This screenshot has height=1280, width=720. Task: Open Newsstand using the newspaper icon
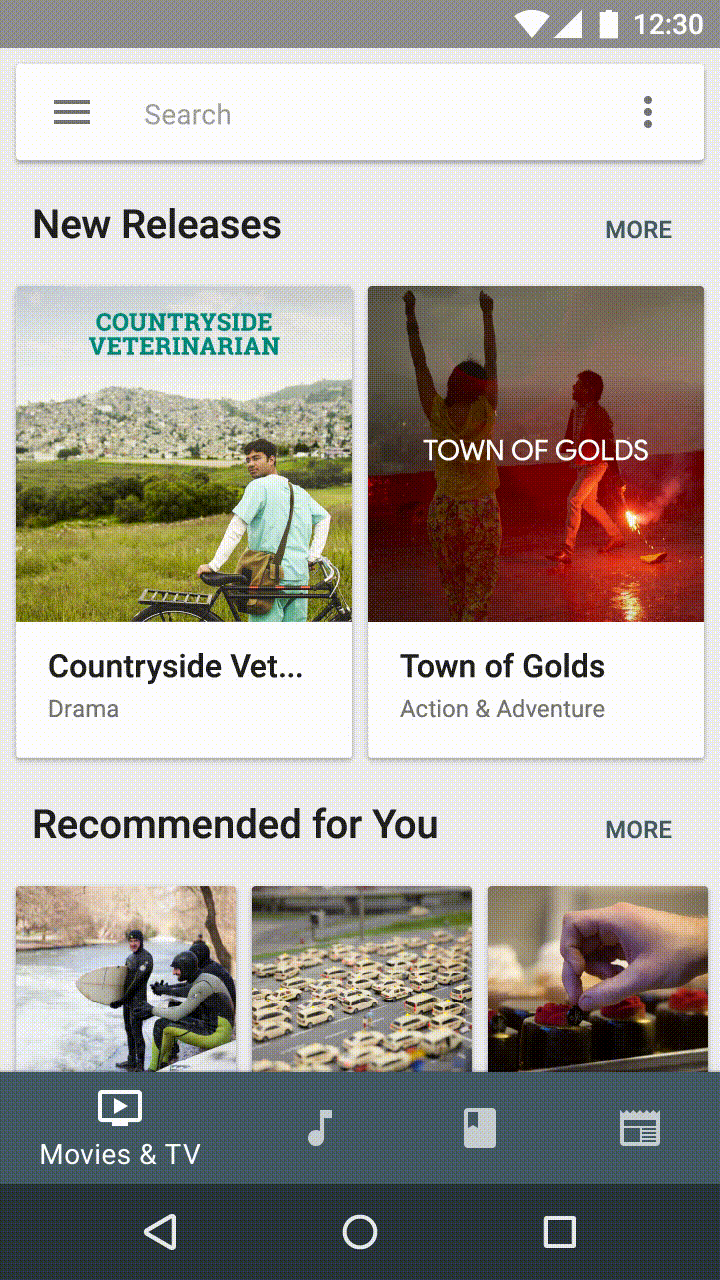coord(640,1127)
